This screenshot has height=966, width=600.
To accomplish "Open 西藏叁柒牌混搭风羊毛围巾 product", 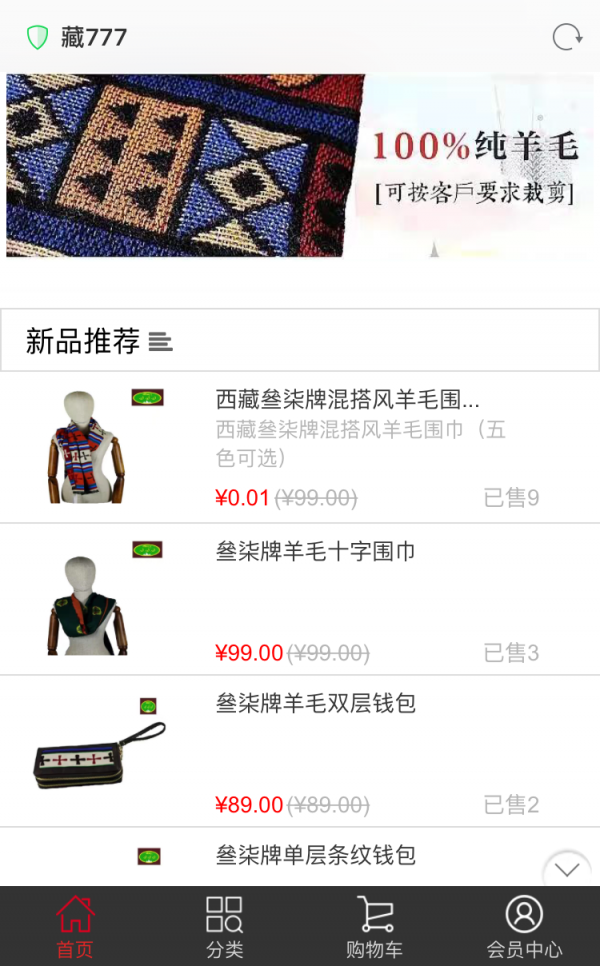I will tap(347, 400).
